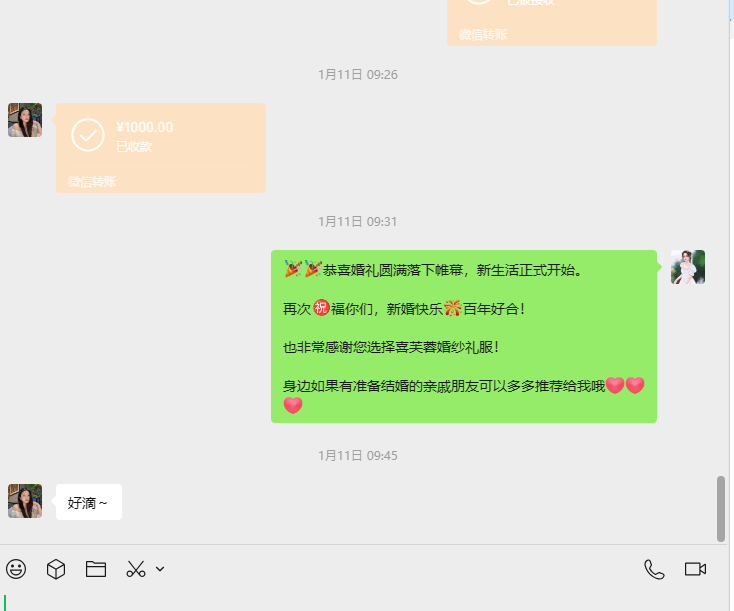Screen dimensions: 734x611
Task: Send a file via folder icon
Action: pyautogui.click(x=96, y=569)
